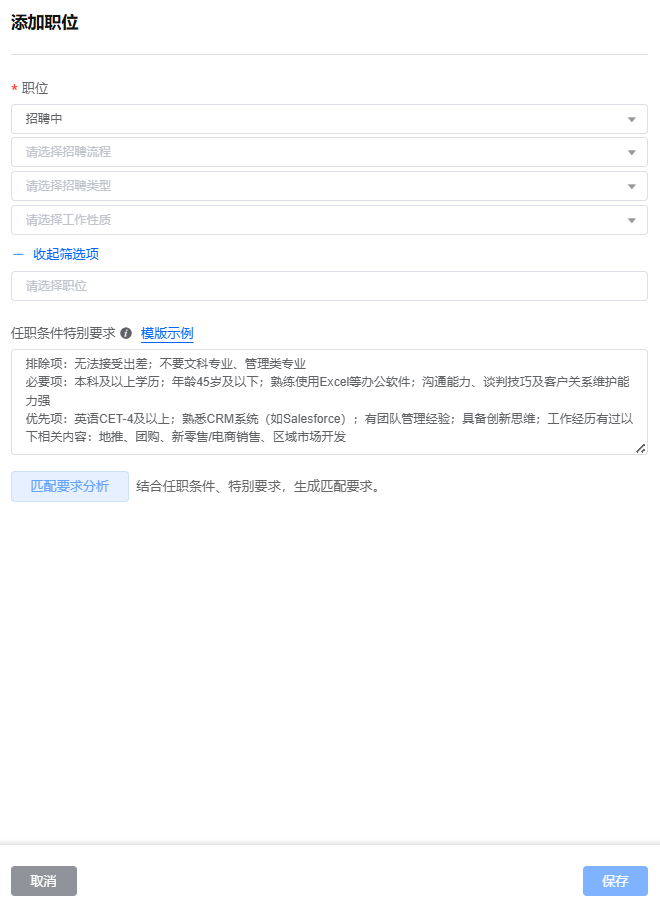Choose a recruitment type from 请选择招聘类型
The width and height of the screenshot is (660, 913).
pos(329,186)
